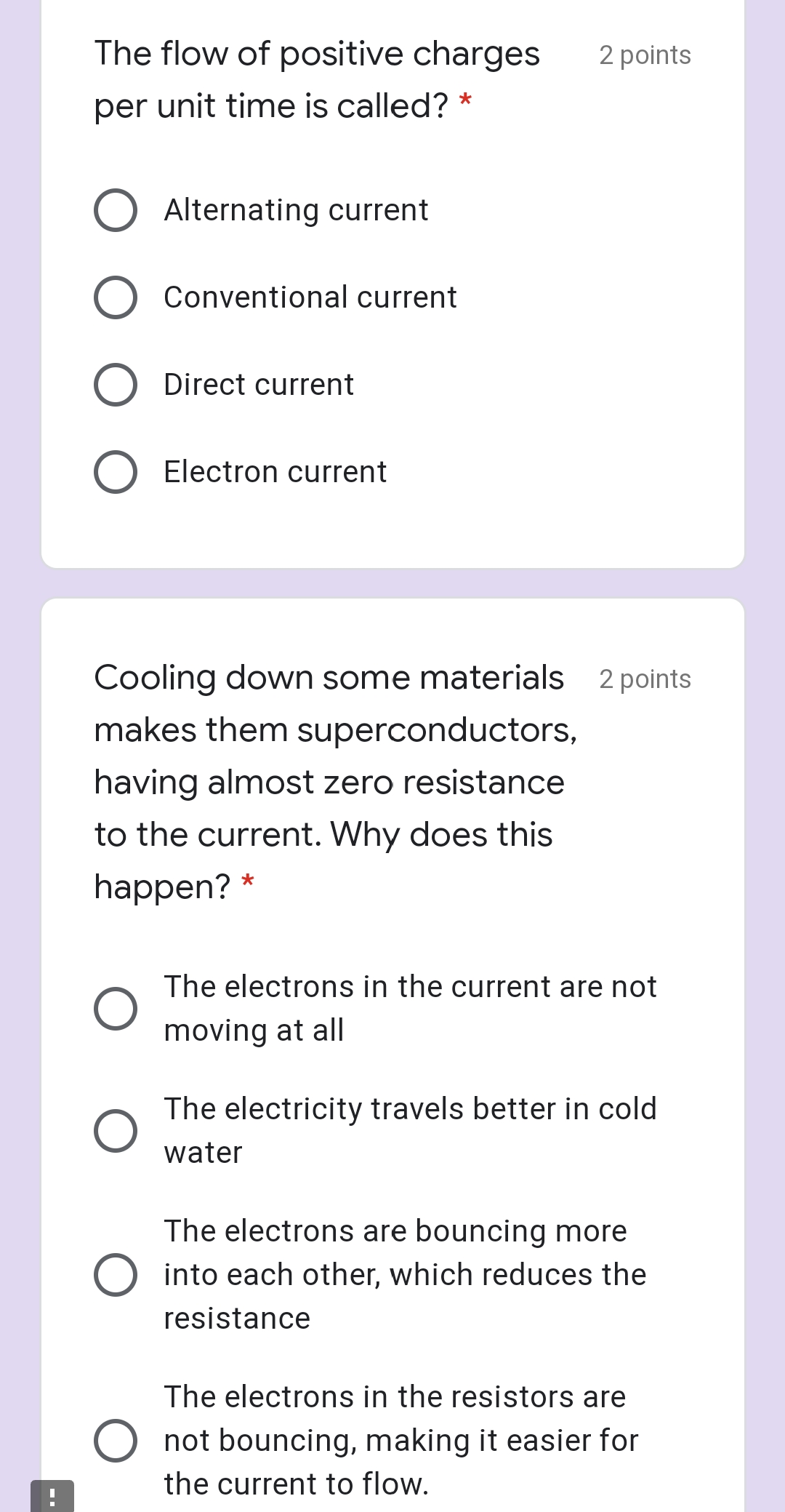Screen dimensions: 785x1512
Task: Choose 'The electricity travels better in cold water'
Action: pos(116,1130)
